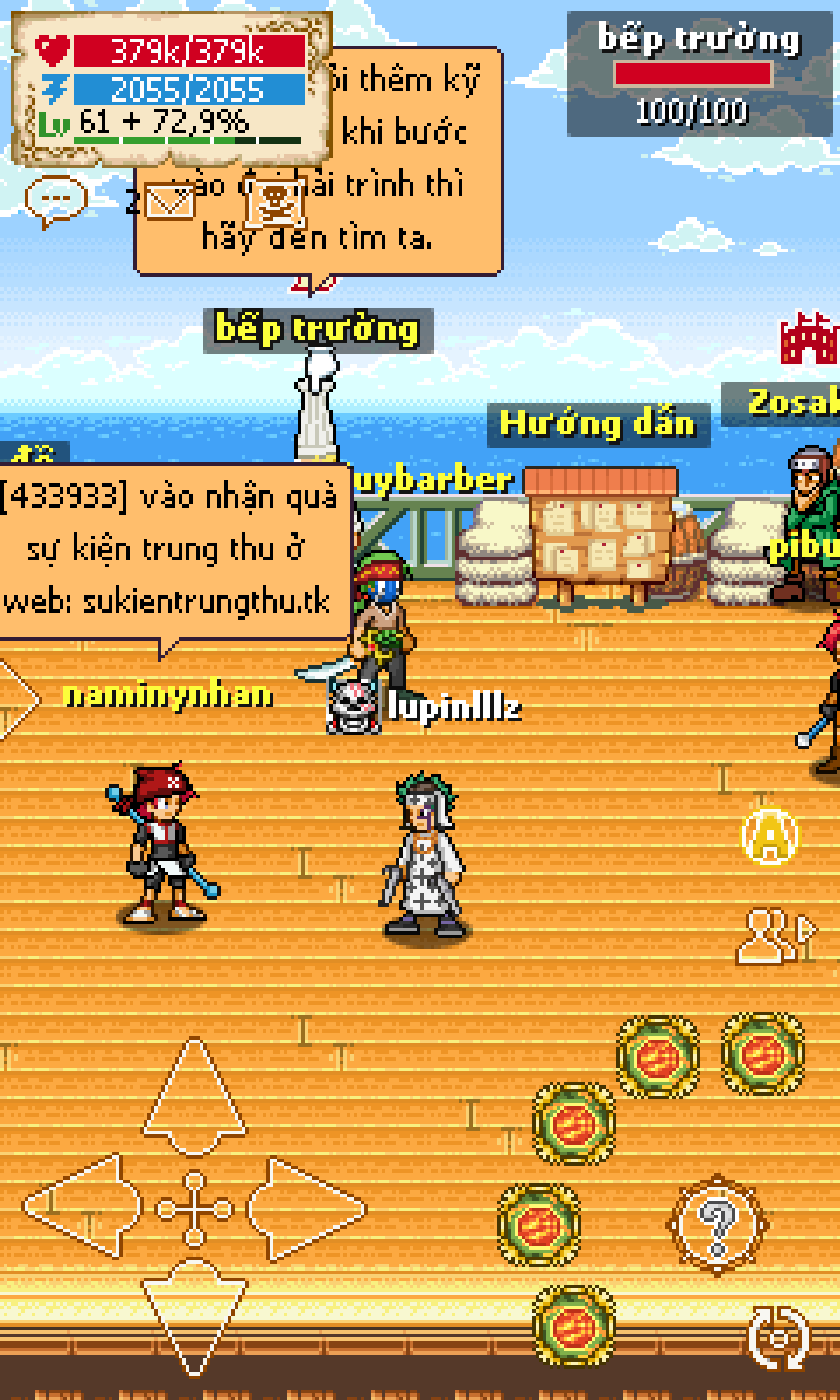Select player naminynhan
Viewport: 840px width, 1400px height.
point(161,844)
